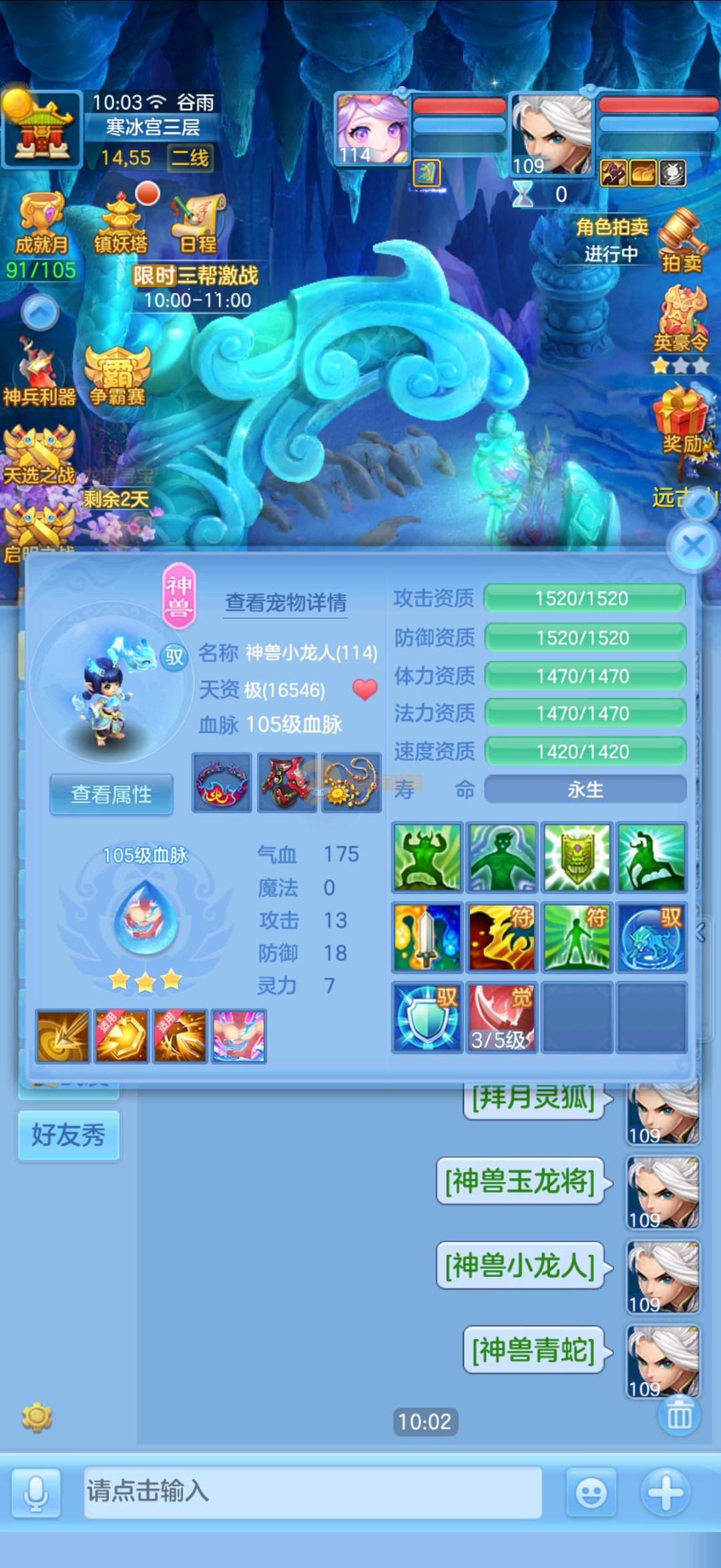Open the [神兽青蛇] chat link

pyautogui.click(x=533, y=1350)
